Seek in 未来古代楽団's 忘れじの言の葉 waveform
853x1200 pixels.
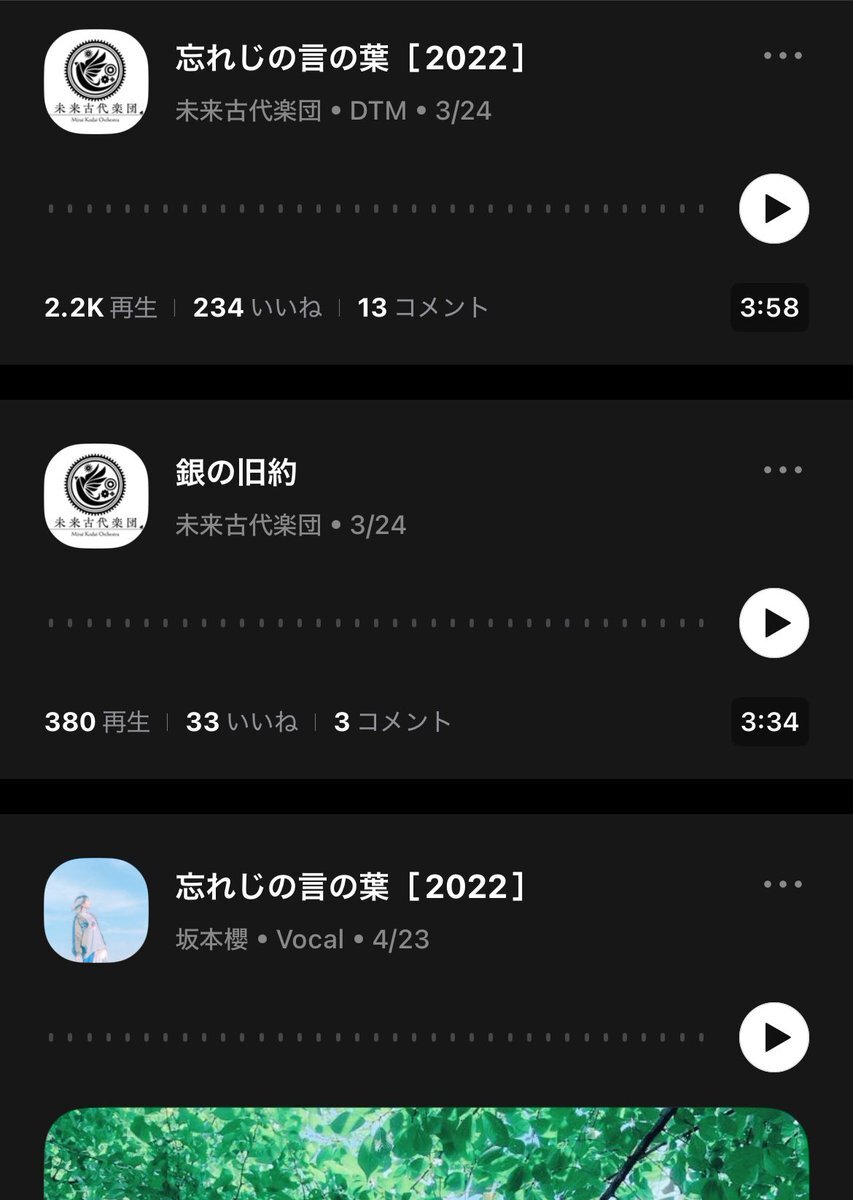click(x=375, y=209)
